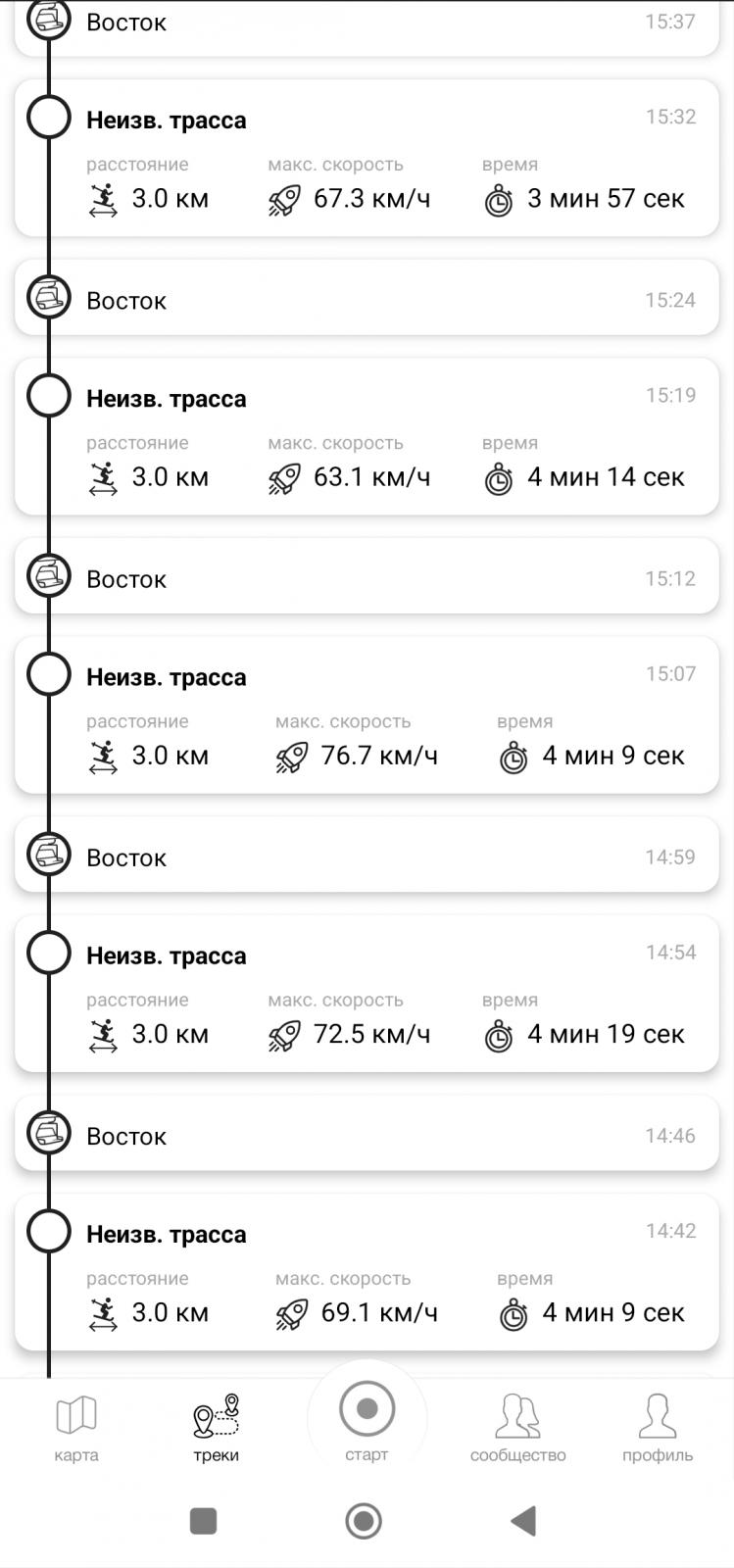
Task: Return to the system home screen
Action: pyautogui.click(x=364, y=1520)
